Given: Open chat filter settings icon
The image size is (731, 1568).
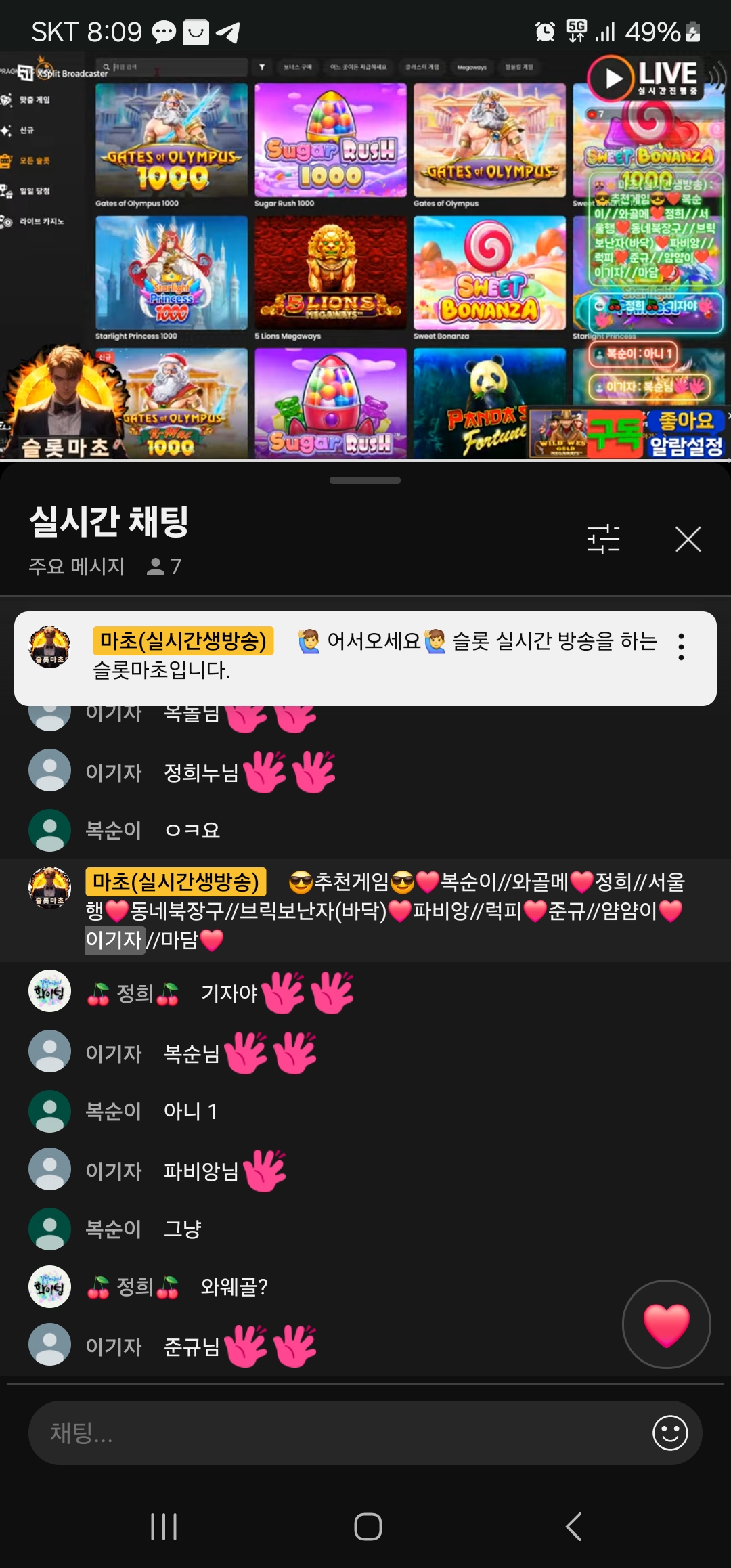Looking at the screenshot, I should coord(603,540).
